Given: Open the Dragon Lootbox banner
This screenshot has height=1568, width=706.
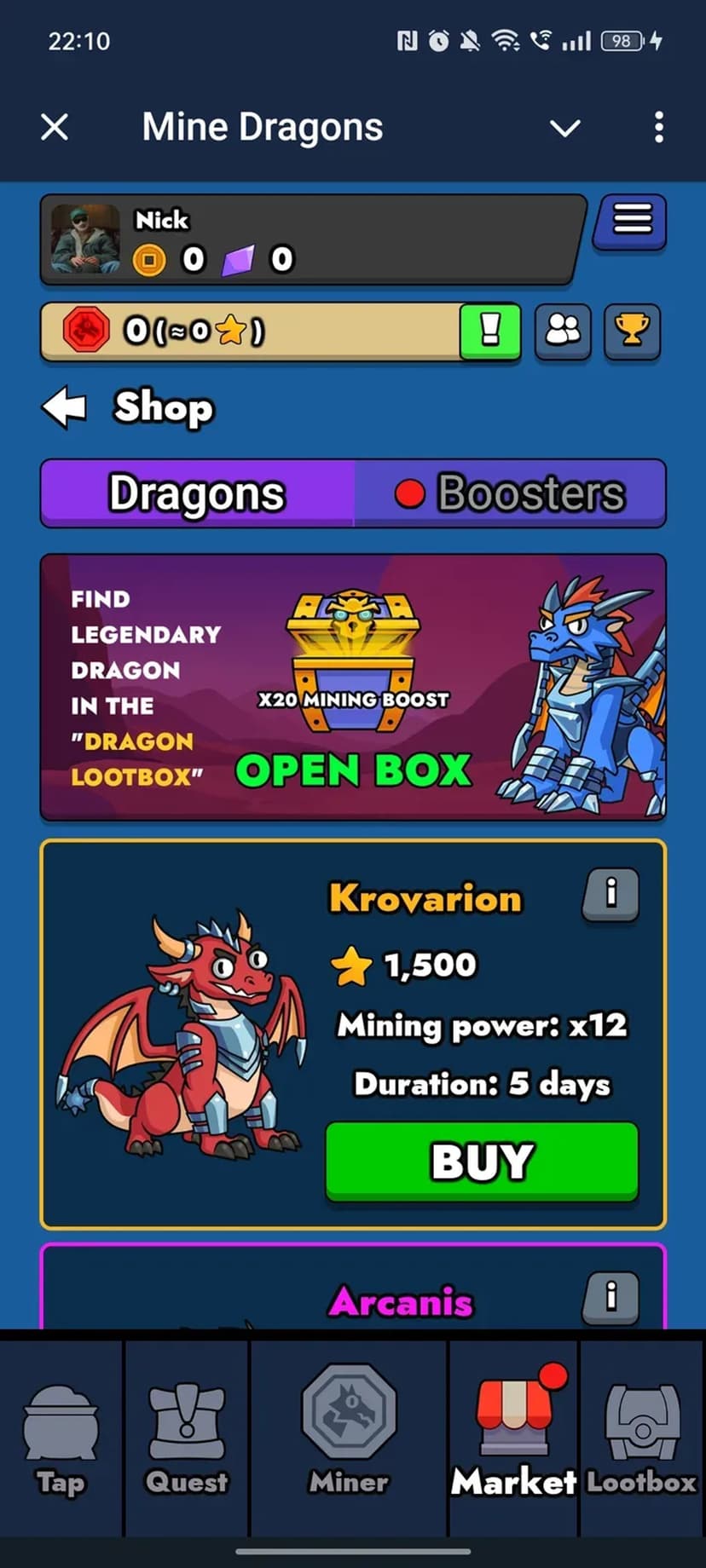Looking at the screenshot, I should coord(353,687).
